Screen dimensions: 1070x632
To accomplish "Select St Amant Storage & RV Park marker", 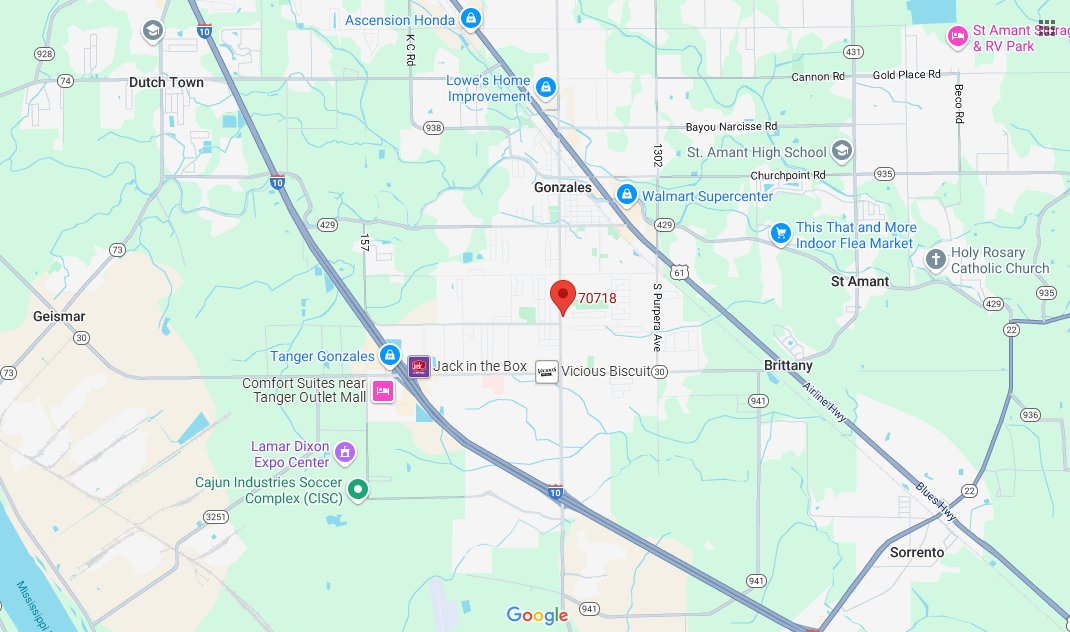I will 957,36.
